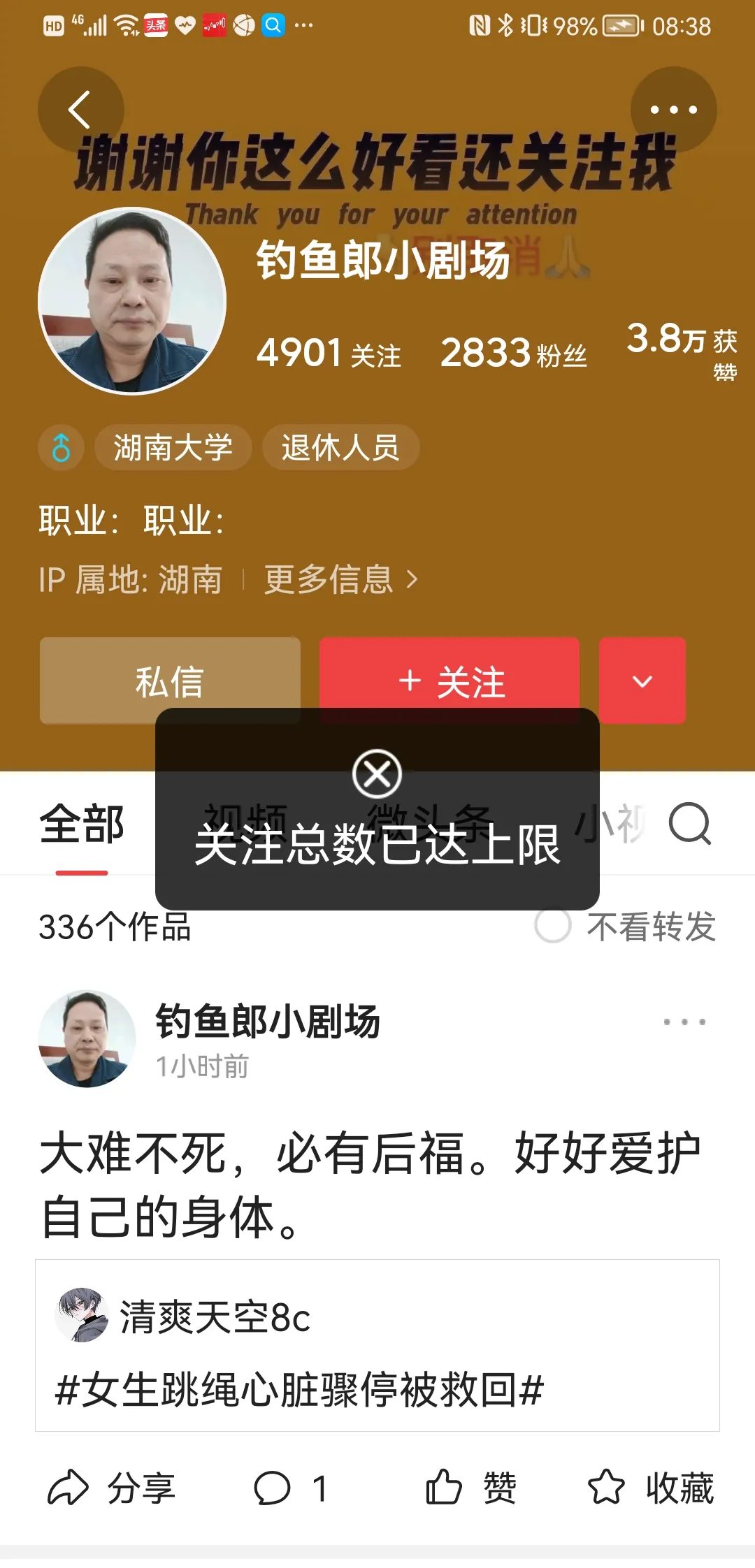The height and width of the screenshot is (1568, 755).
Task: Enable the 不看转发 option
Action: (554, 926)
